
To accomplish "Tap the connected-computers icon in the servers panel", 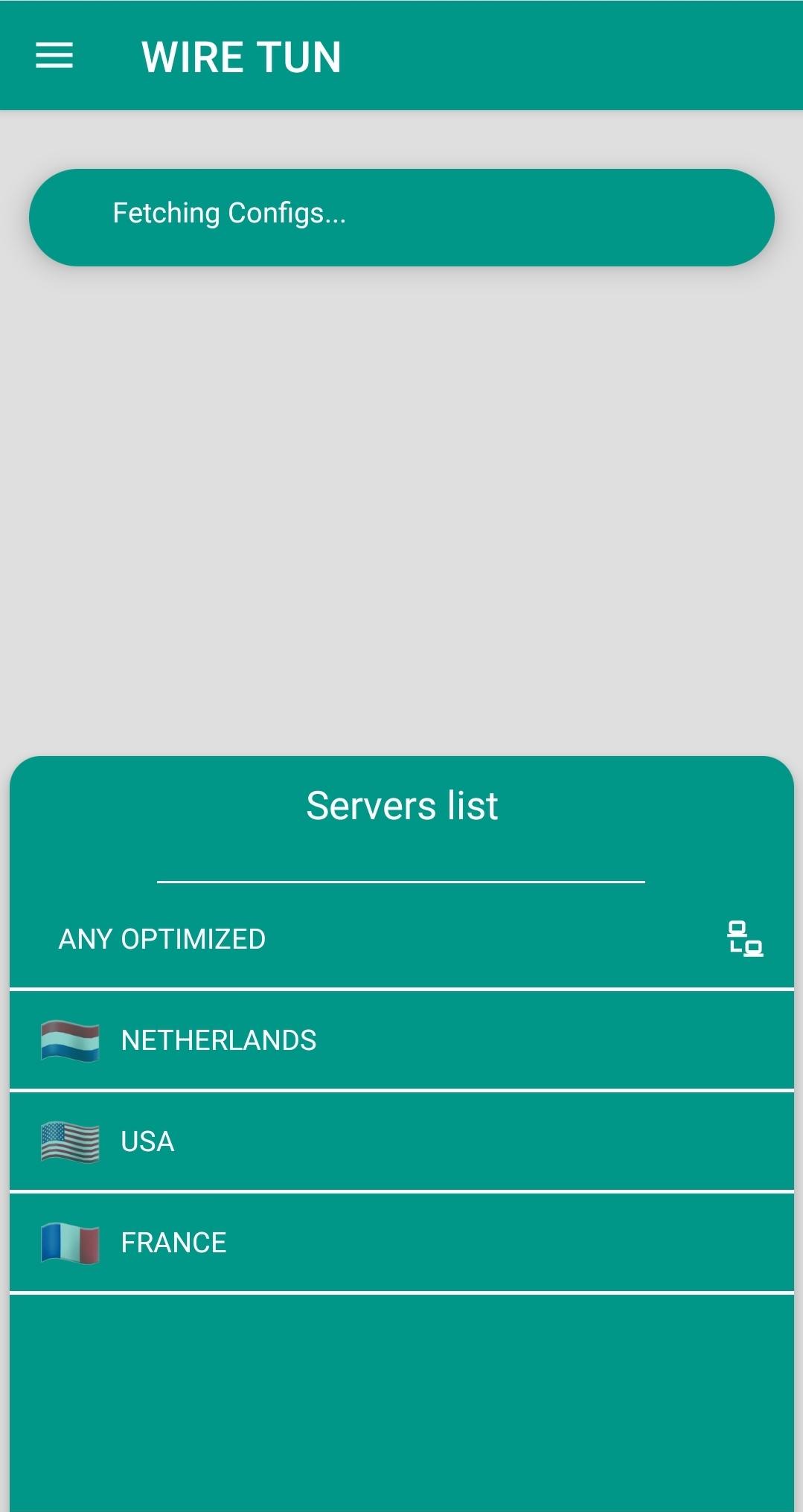I will tap(745, 938).
